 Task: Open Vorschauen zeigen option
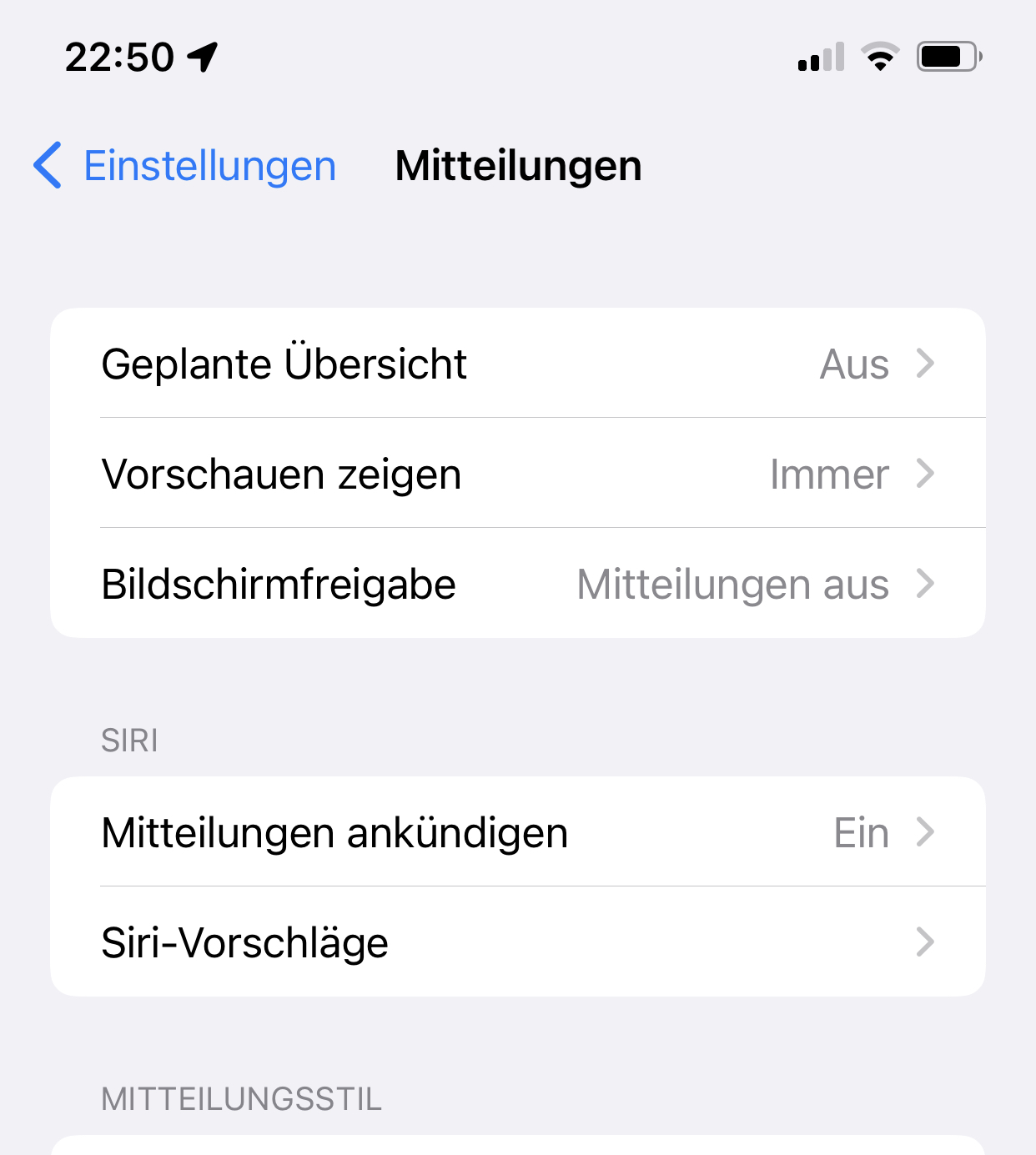point(517,474)
